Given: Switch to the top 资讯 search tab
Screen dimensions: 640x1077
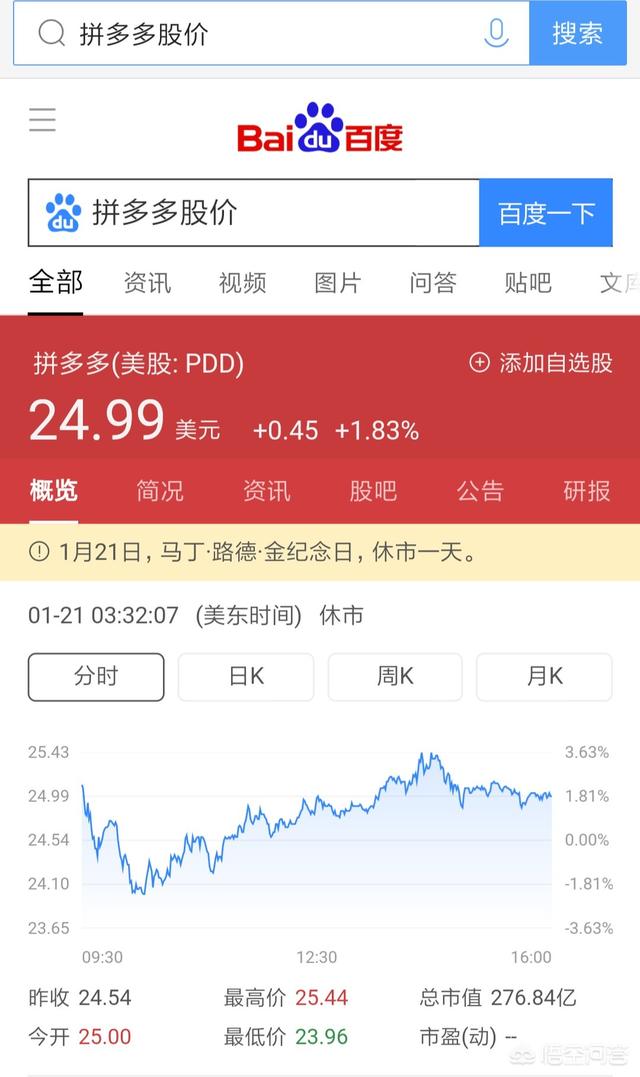Looking at the screenshot, I should click(x=147, y=283).
